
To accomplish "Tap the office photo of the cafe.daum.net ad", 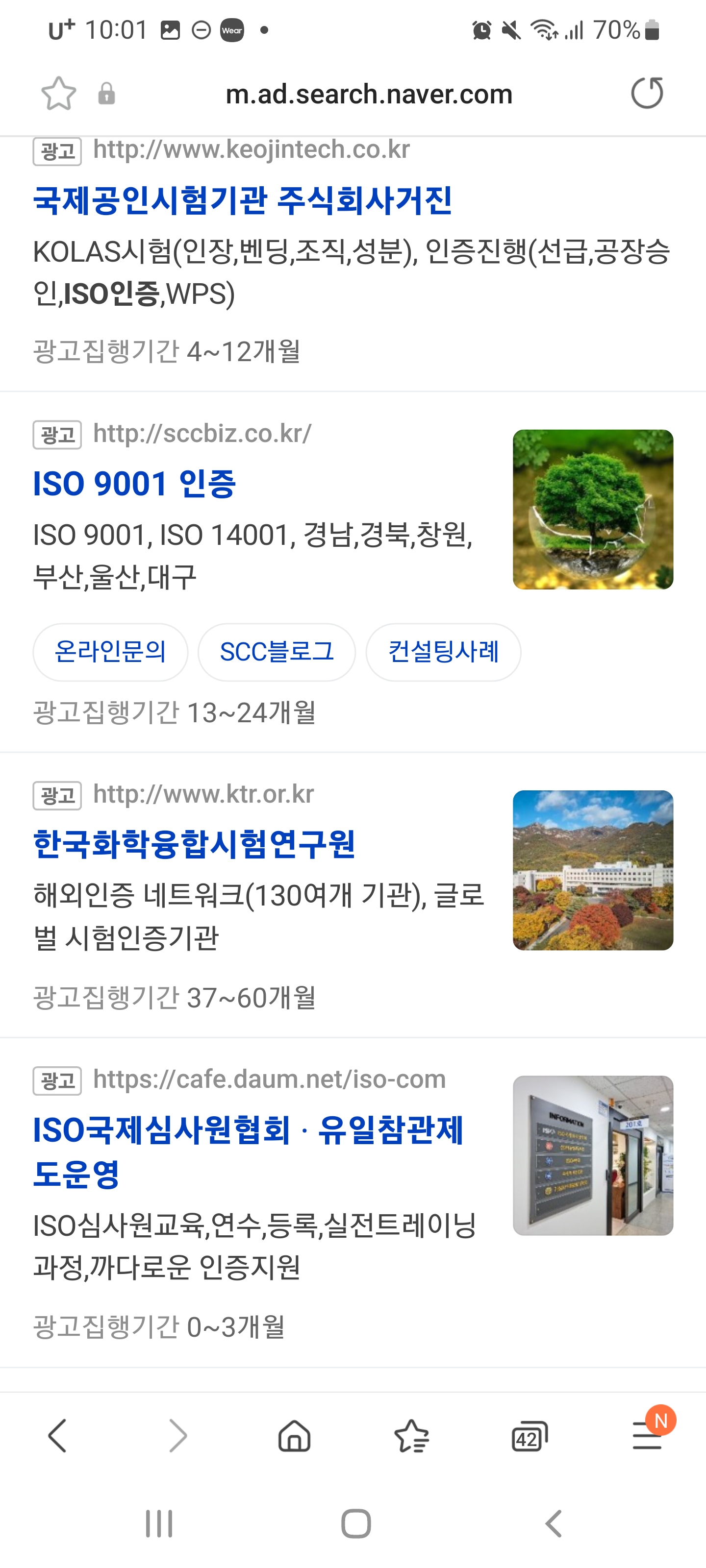I will point(592,1155).
